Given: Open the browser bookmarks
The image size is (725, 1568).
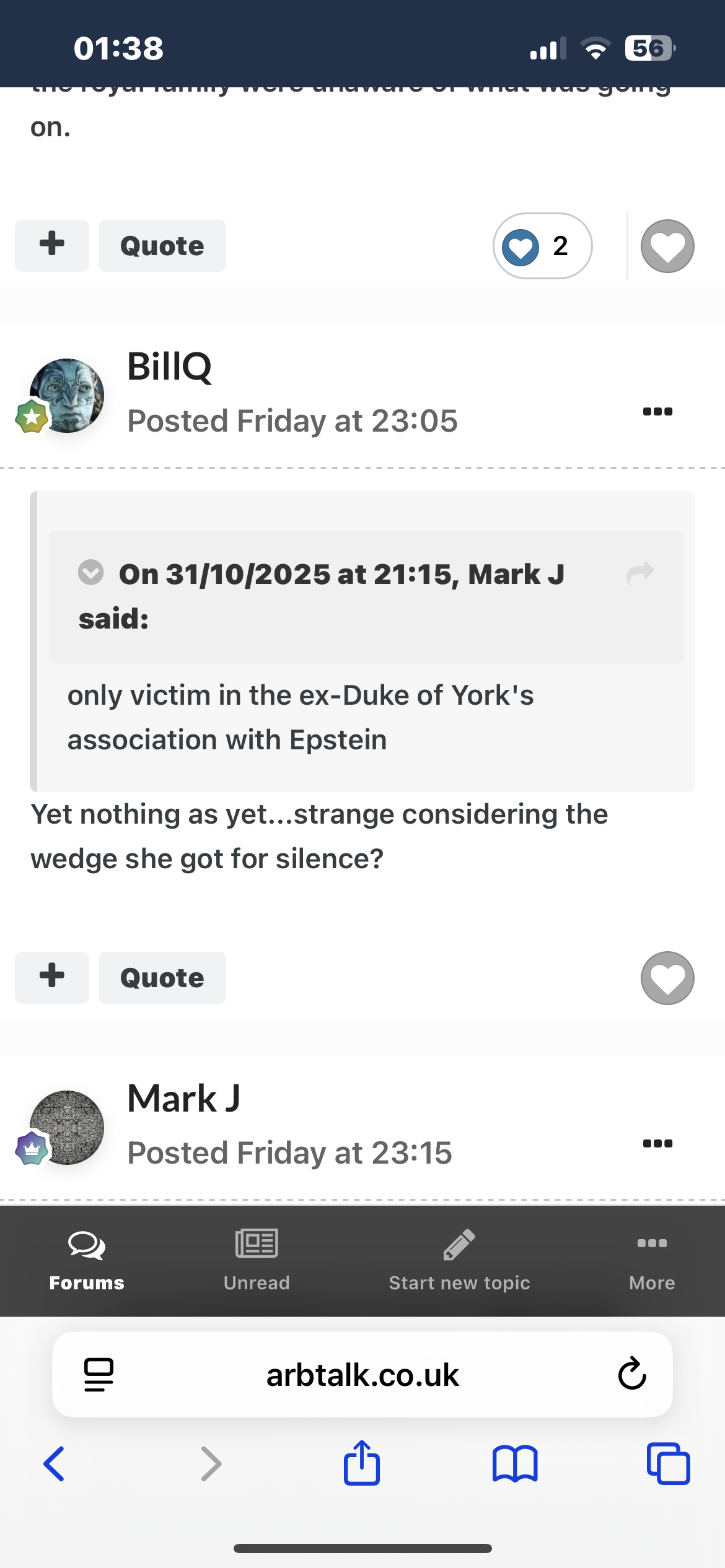Looking at the screenshot, I should [x=515, y=1464].
